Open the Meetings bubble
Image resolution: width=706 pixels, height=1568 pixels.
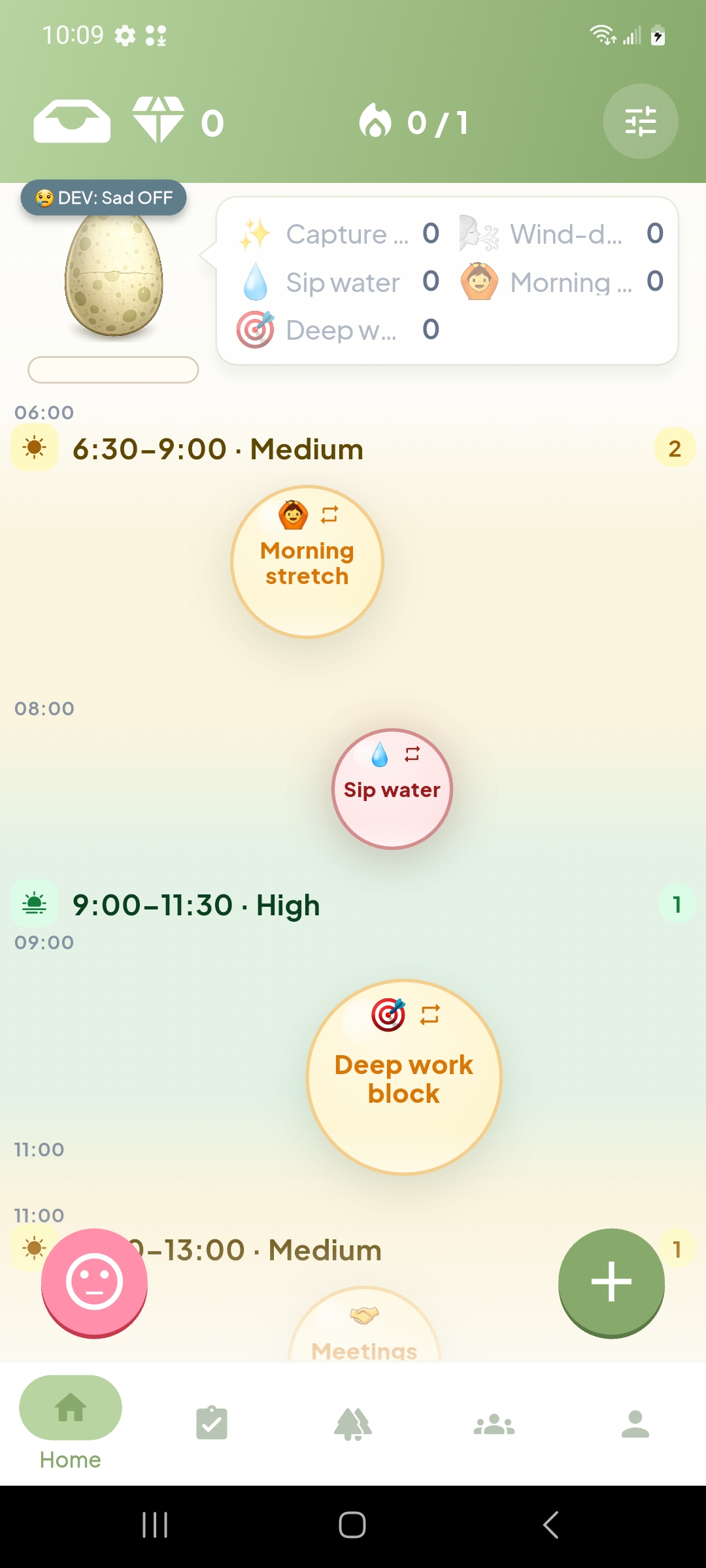(365, 1325)
